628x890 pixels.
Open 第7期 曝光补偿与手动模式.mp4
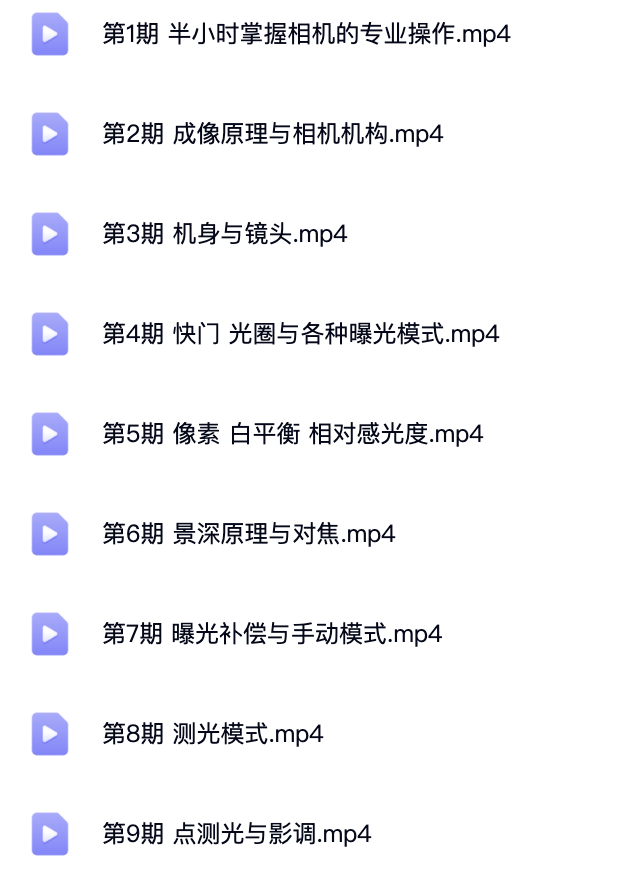pos(272,634)
